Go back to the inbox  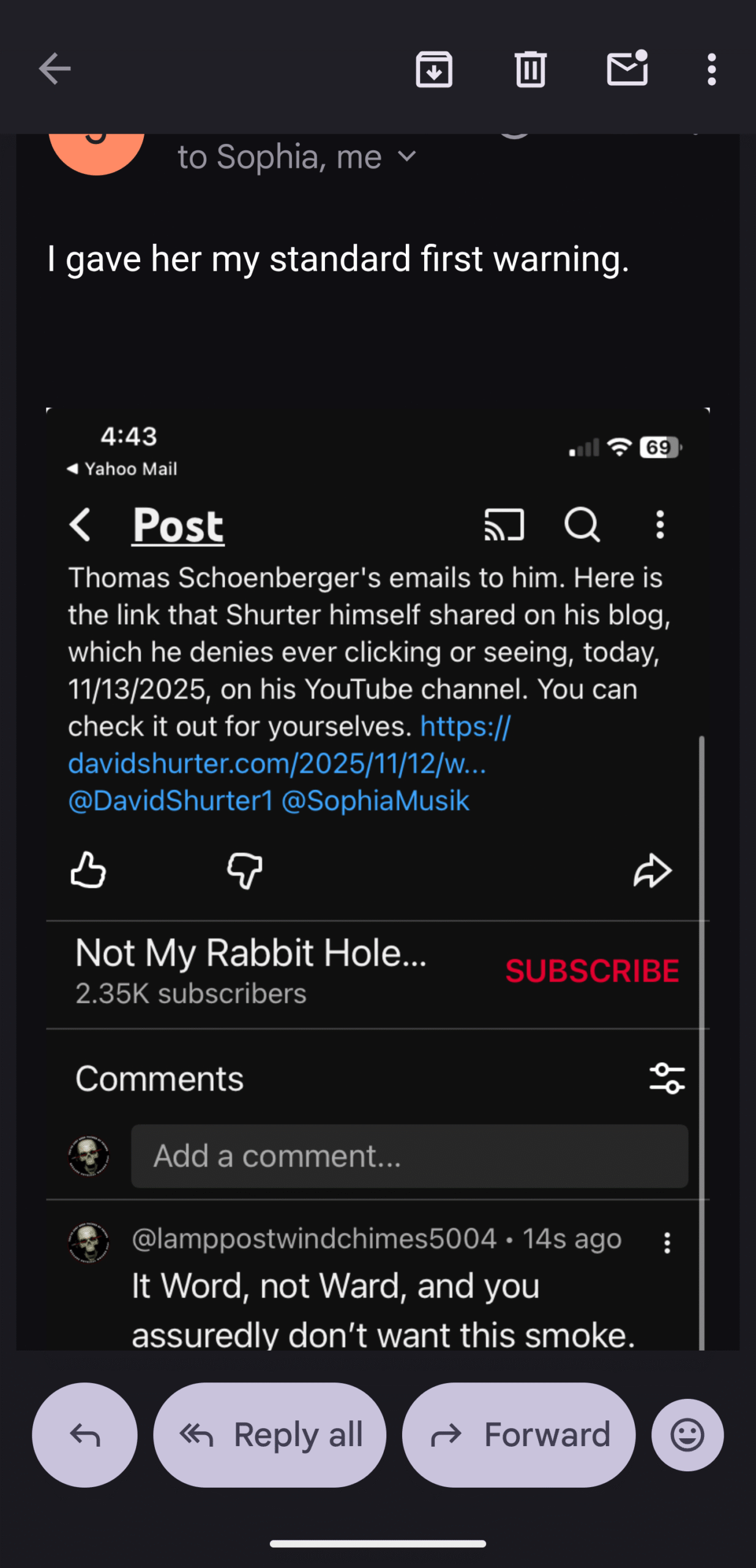click(54, 69)
